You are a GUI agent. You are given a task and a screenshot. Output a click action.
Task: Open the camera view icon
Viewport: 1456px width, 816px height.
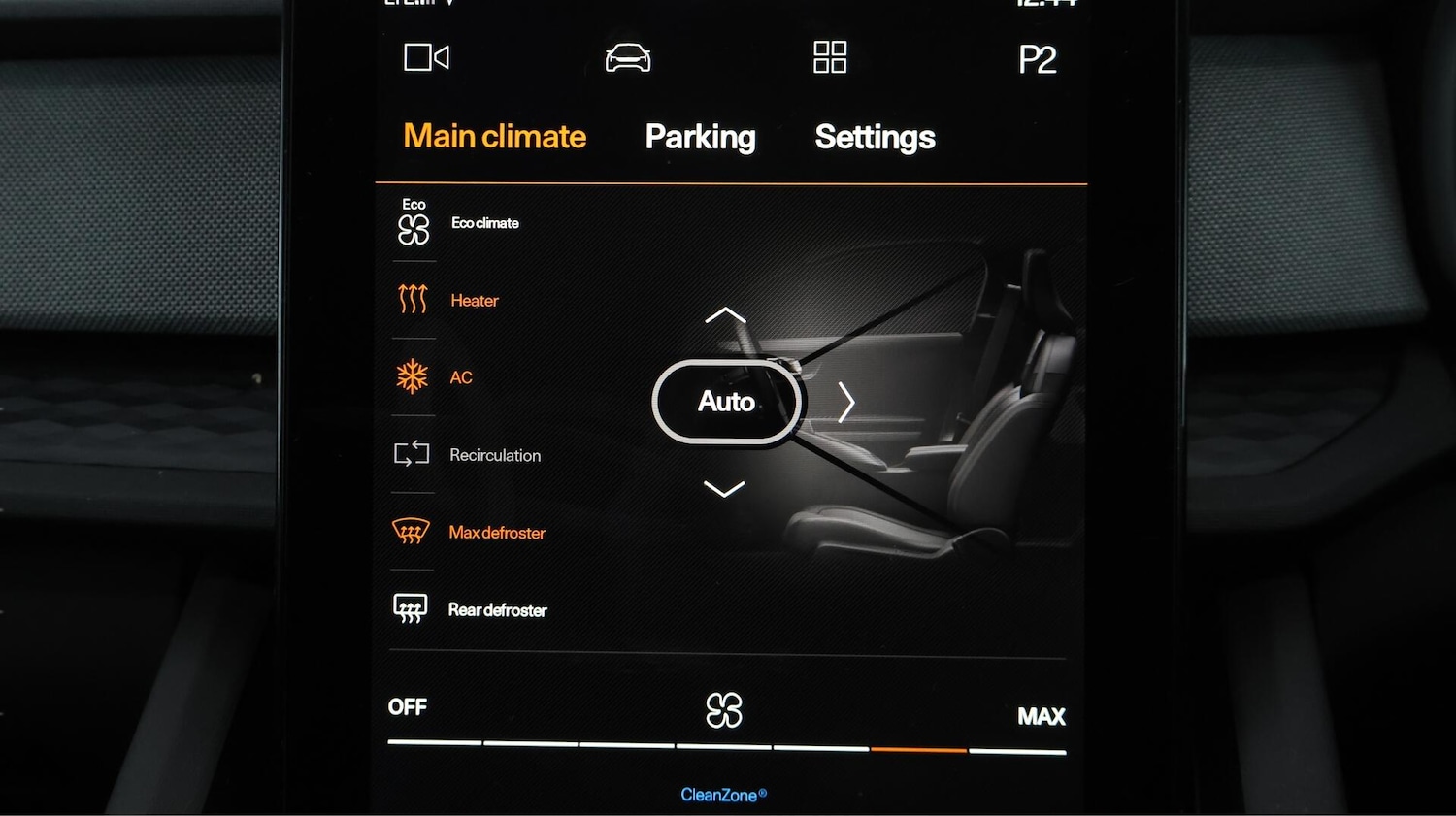pyautogui.click(x=426, y=57)
